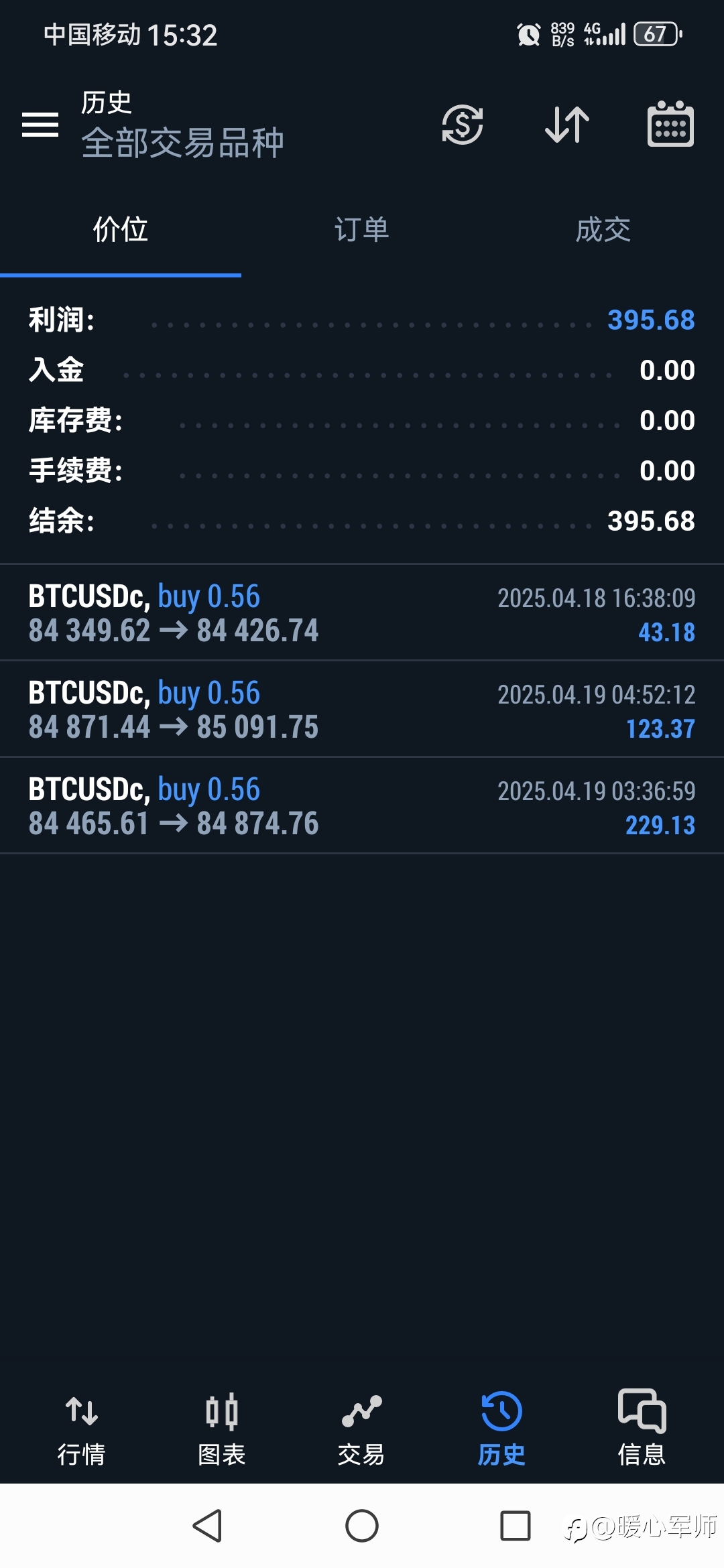Select the 历史 history tab
The height and width of the screenshot is (1568, 724).
pyautogui.click(x=501, y=1428)
